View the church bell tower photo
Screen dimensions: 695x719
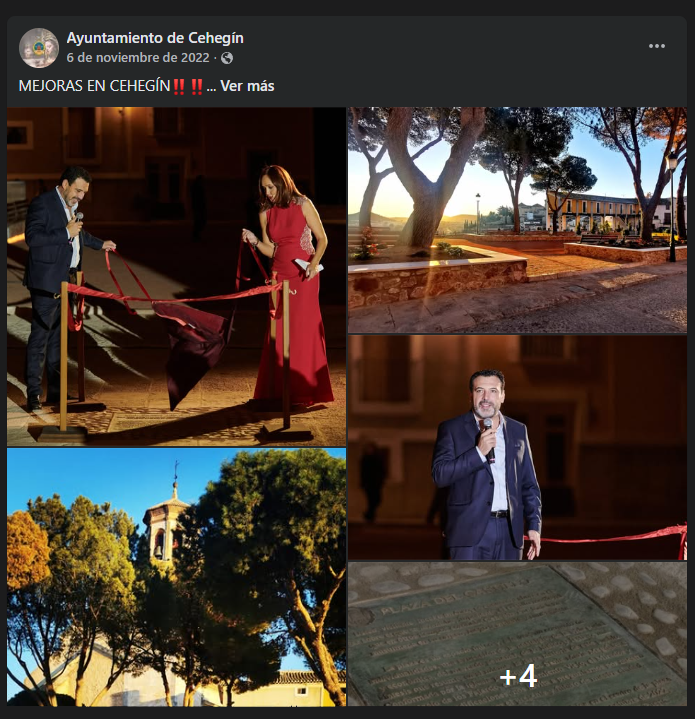coord(176,577)
